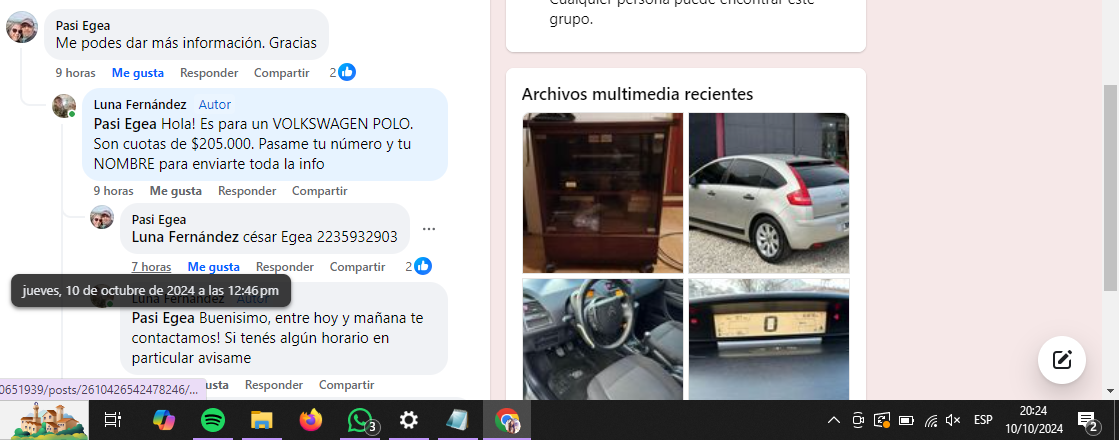Open WhatsApp from the taskbar
This screenshot has height=440, width=1119.
pyautogui.click(x=360, y=420)
